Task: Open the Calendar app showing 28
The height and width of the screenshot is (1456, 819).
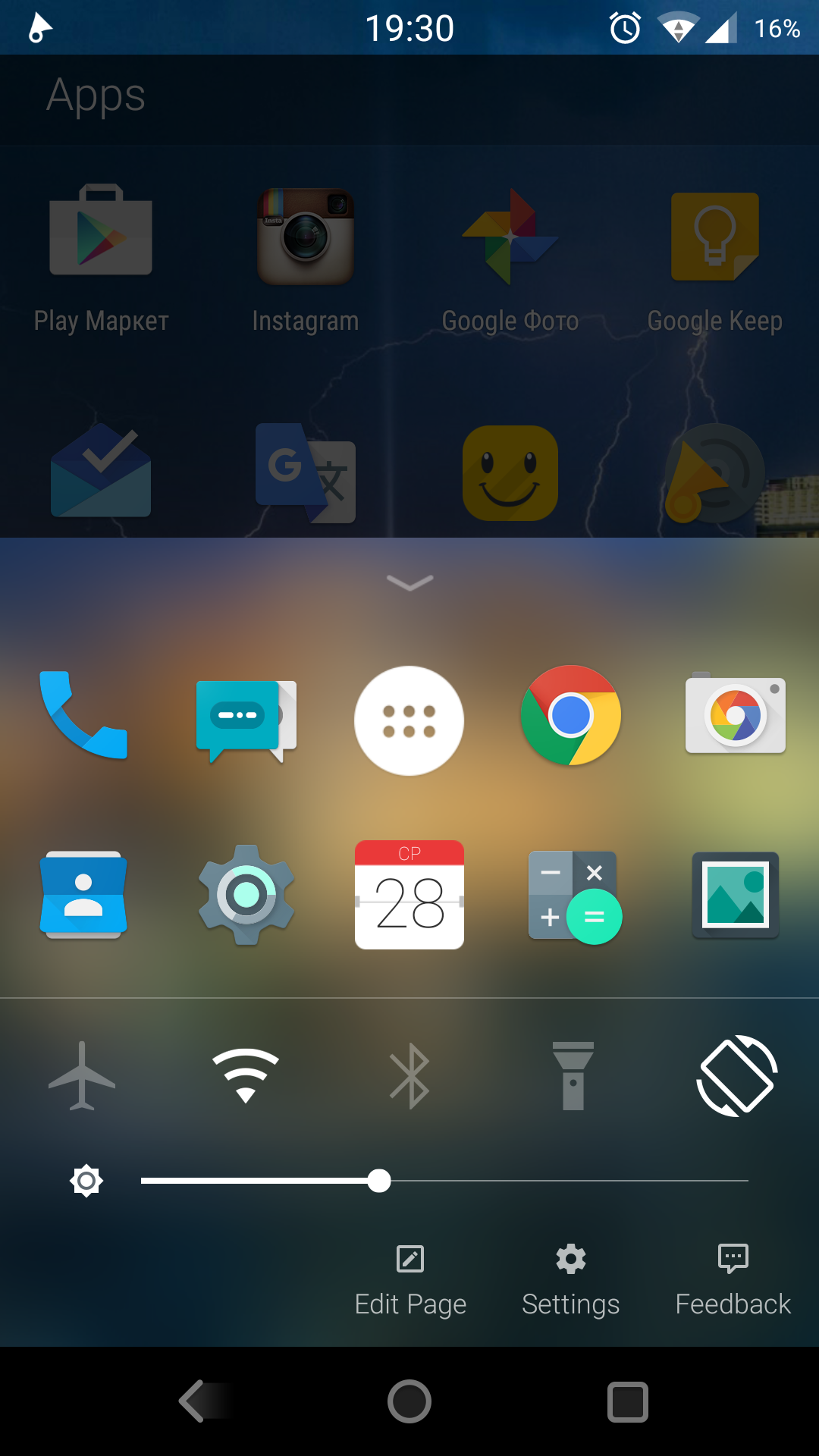Action: click(409, 895)
